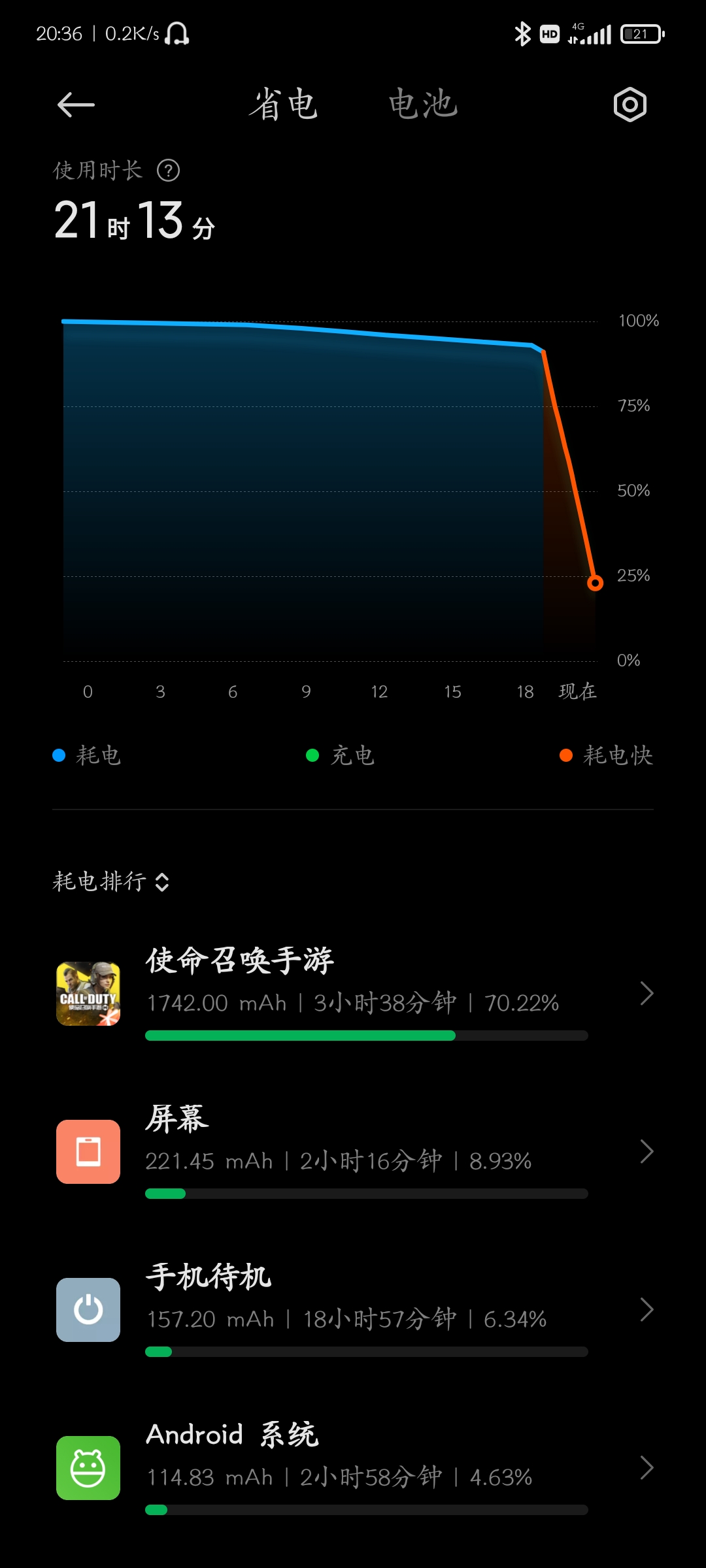Open battery settings gear icon
Image resolution: width=706 pixels, height=1568 pixels.
click(630, 105)
